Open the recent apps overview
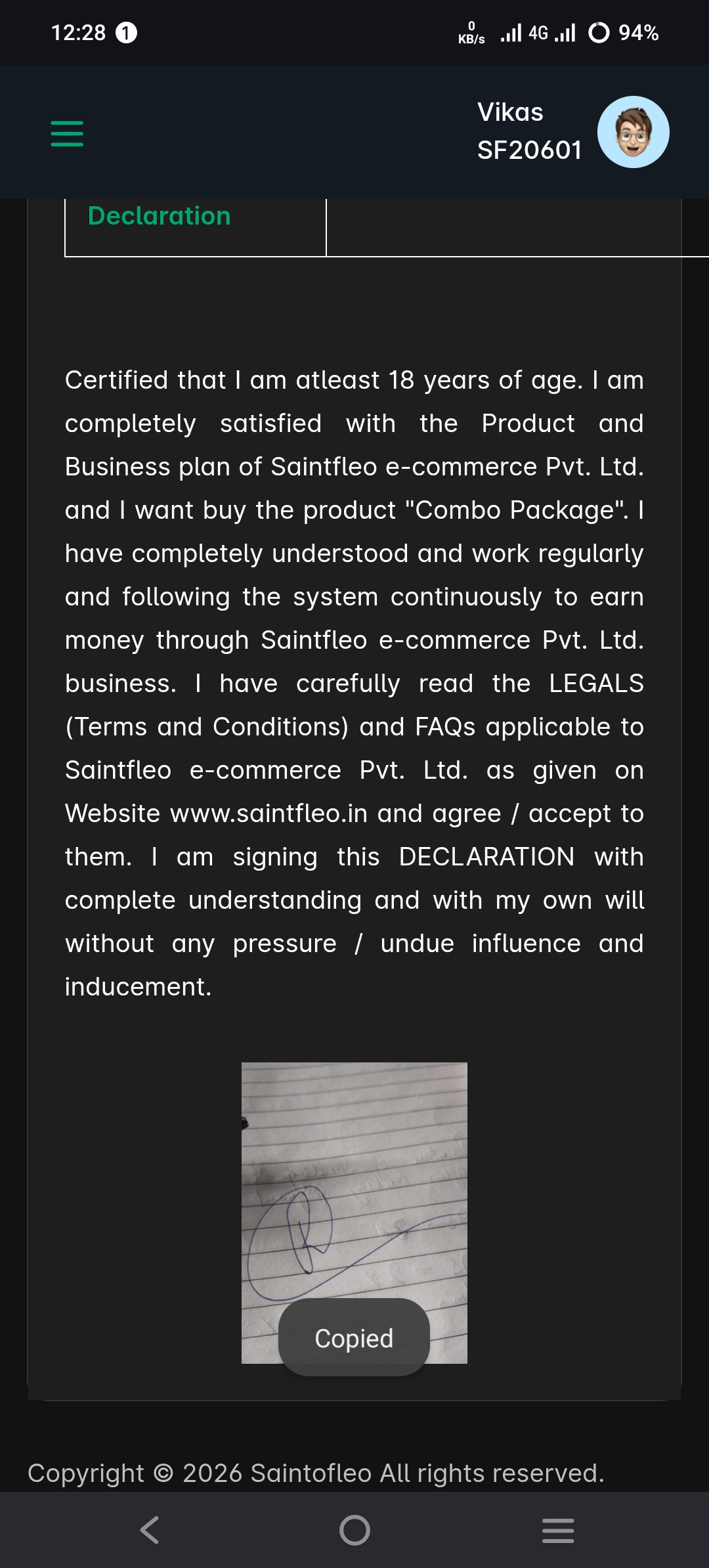Screen dimensions: 709x1568 click(x=558, y=1531)
